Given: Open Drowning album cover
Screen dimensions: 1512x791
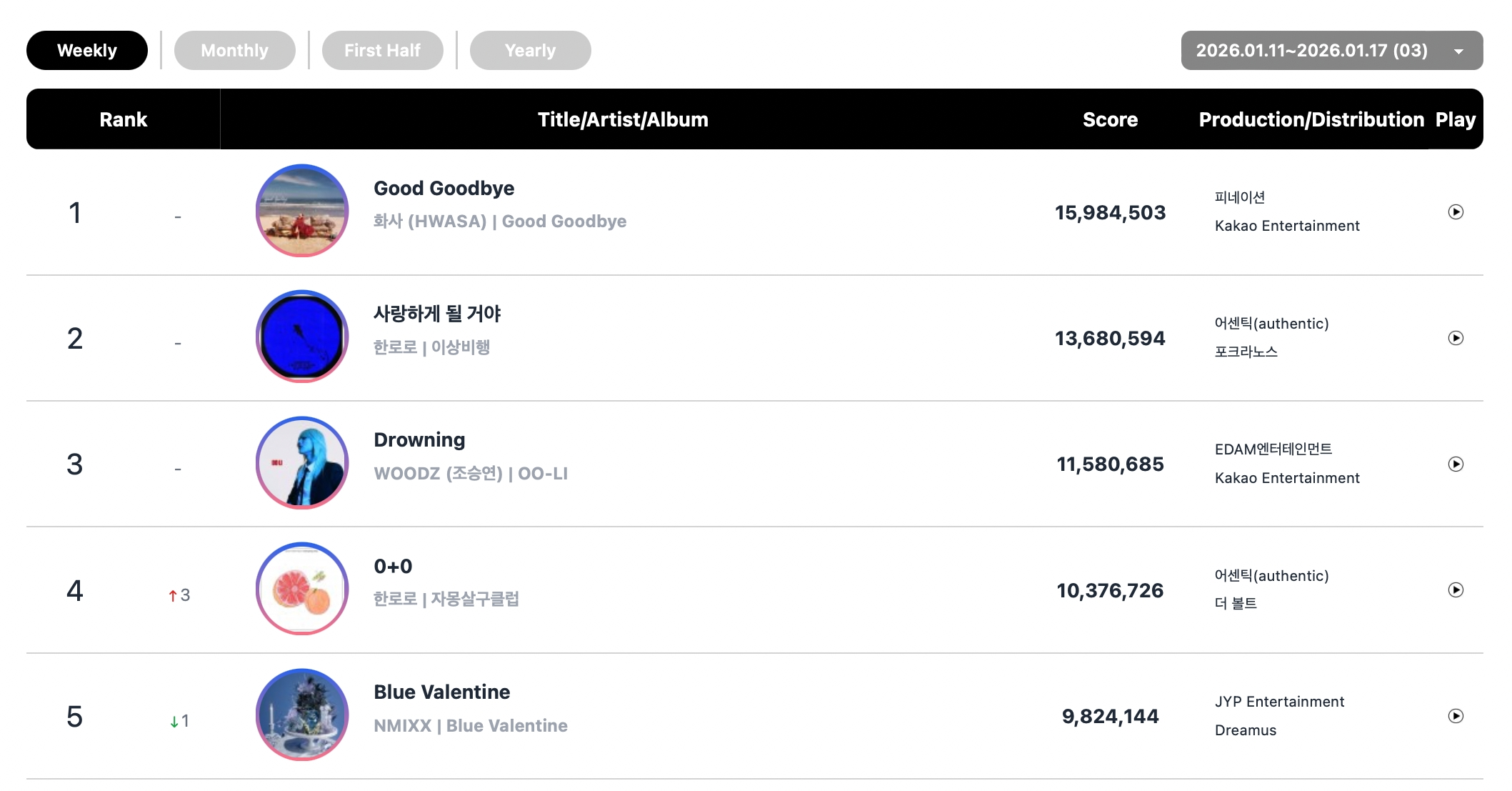Looking at the screenshot, I should click(302, 463).
